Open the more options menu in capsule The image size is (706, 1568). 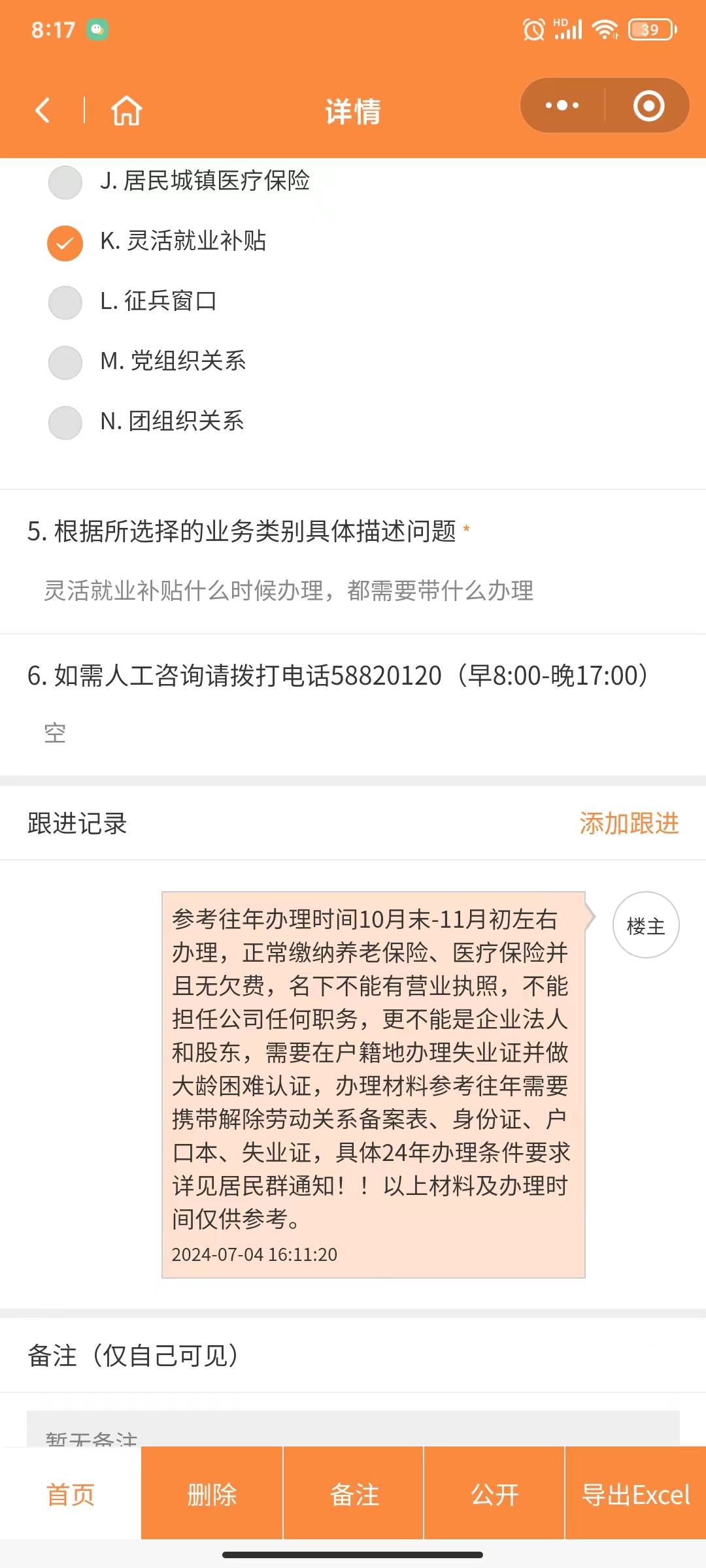(x=562, y=105)
